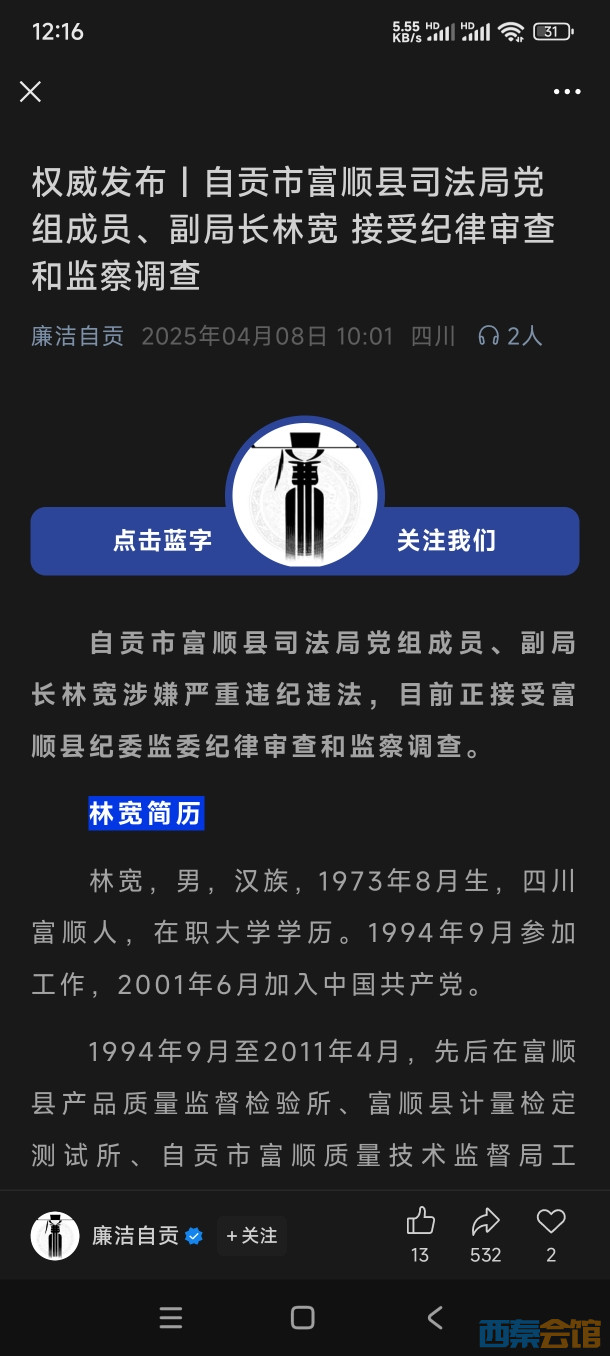Open the 廉洁自贡 profile avatar in the bottom bar
The image size is (610, 1356).
point(55,1236)
